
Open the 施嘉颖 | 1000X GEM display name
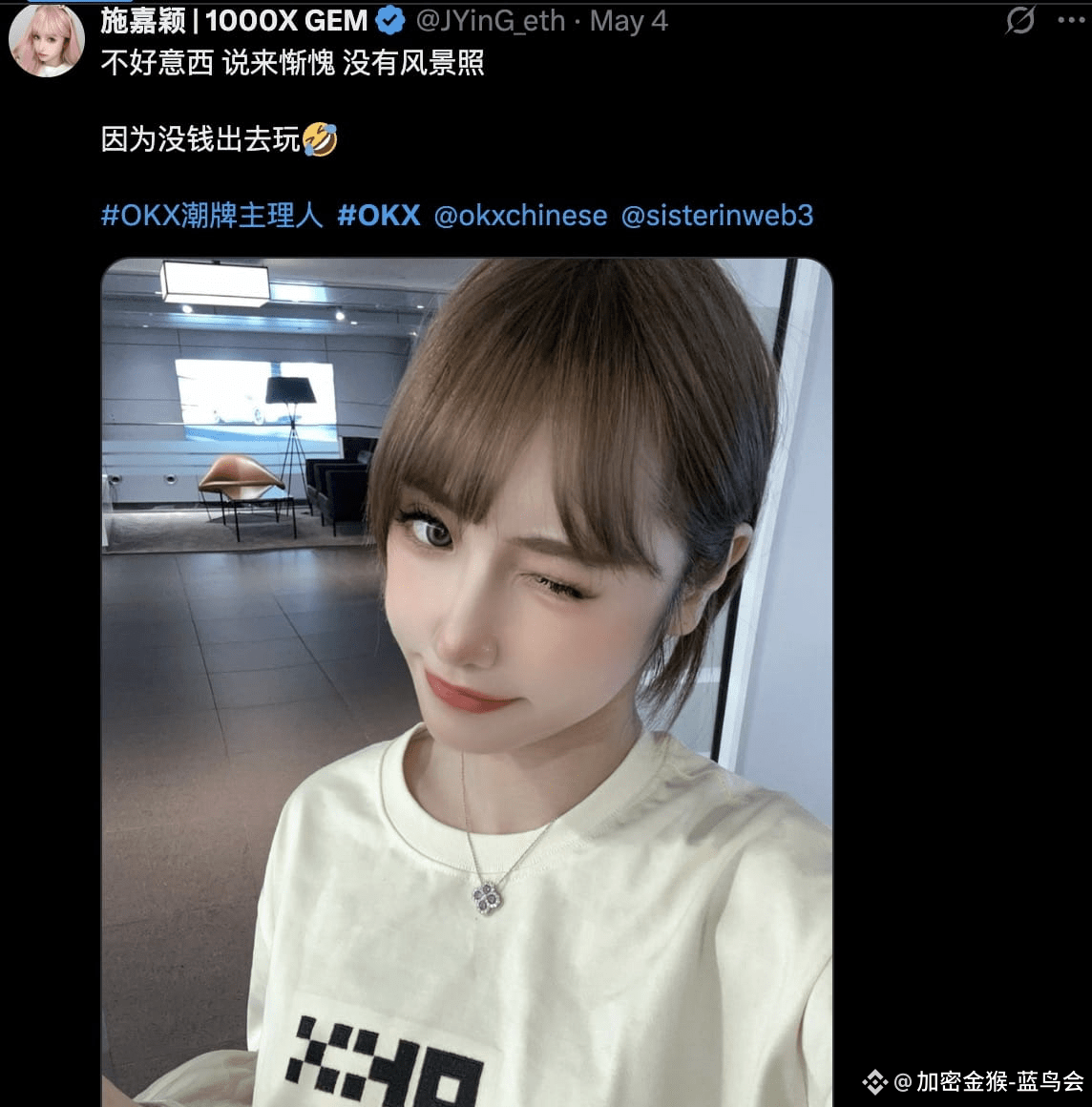coord(234,20)
